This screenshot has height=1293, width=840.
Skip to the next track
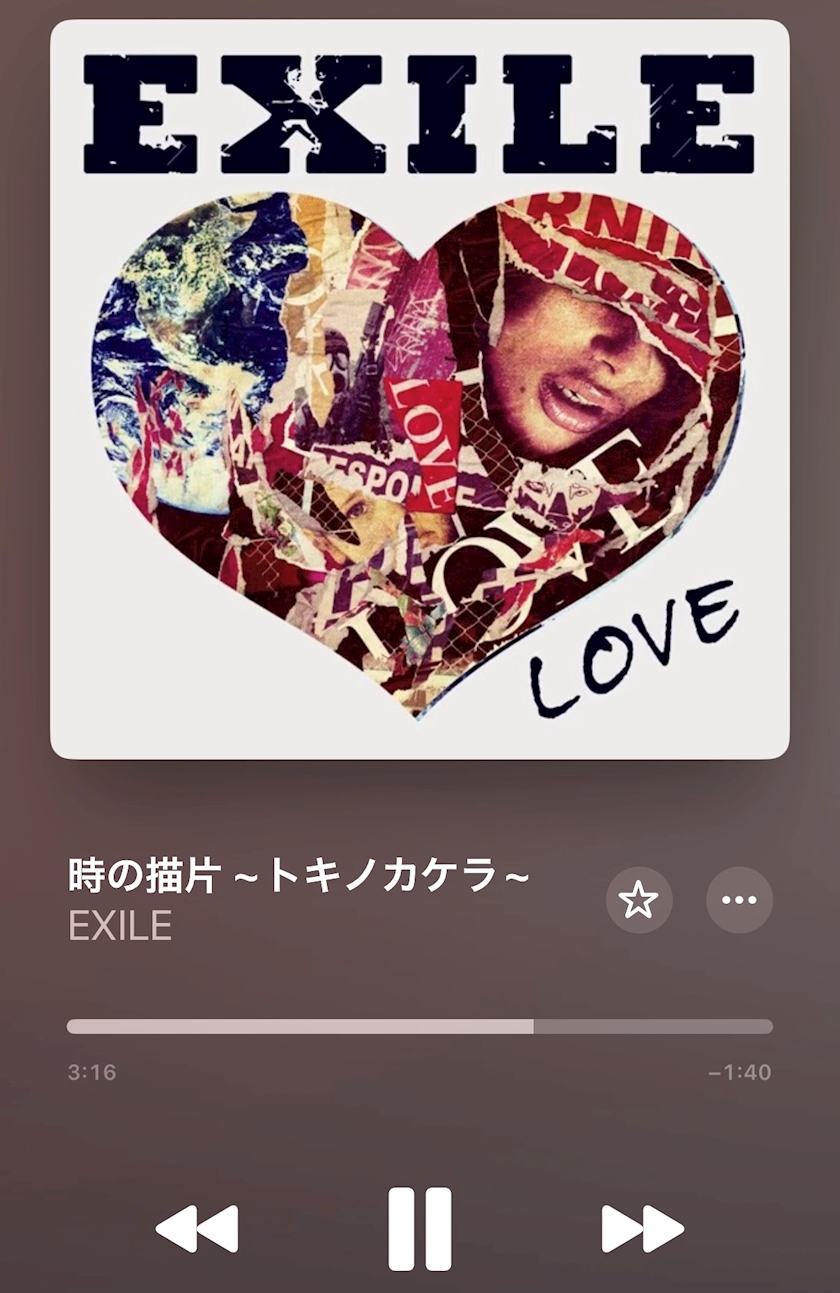point(643,1229)
